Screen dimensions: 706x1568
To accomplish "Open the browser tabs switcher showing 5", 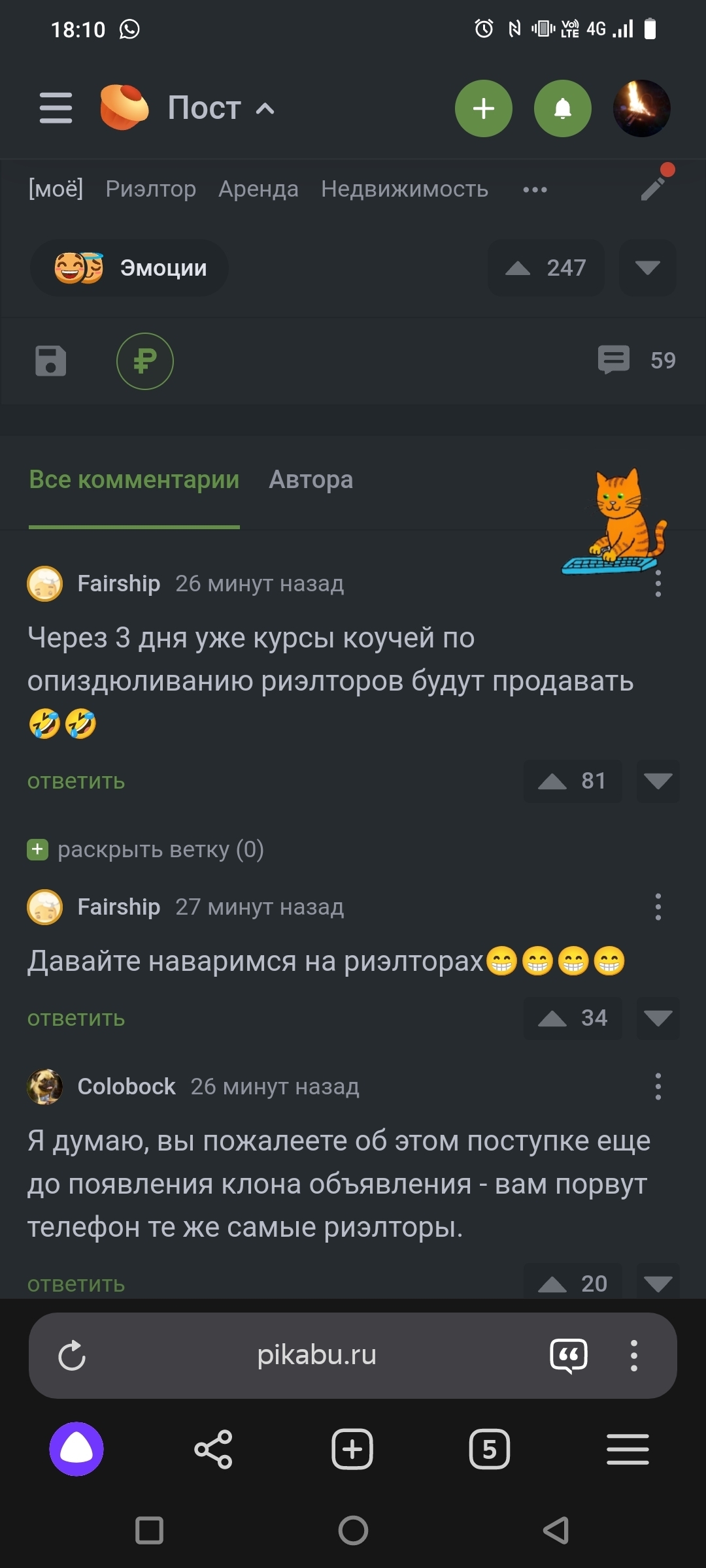I will pyautogui.click(x=489, y=1449).
